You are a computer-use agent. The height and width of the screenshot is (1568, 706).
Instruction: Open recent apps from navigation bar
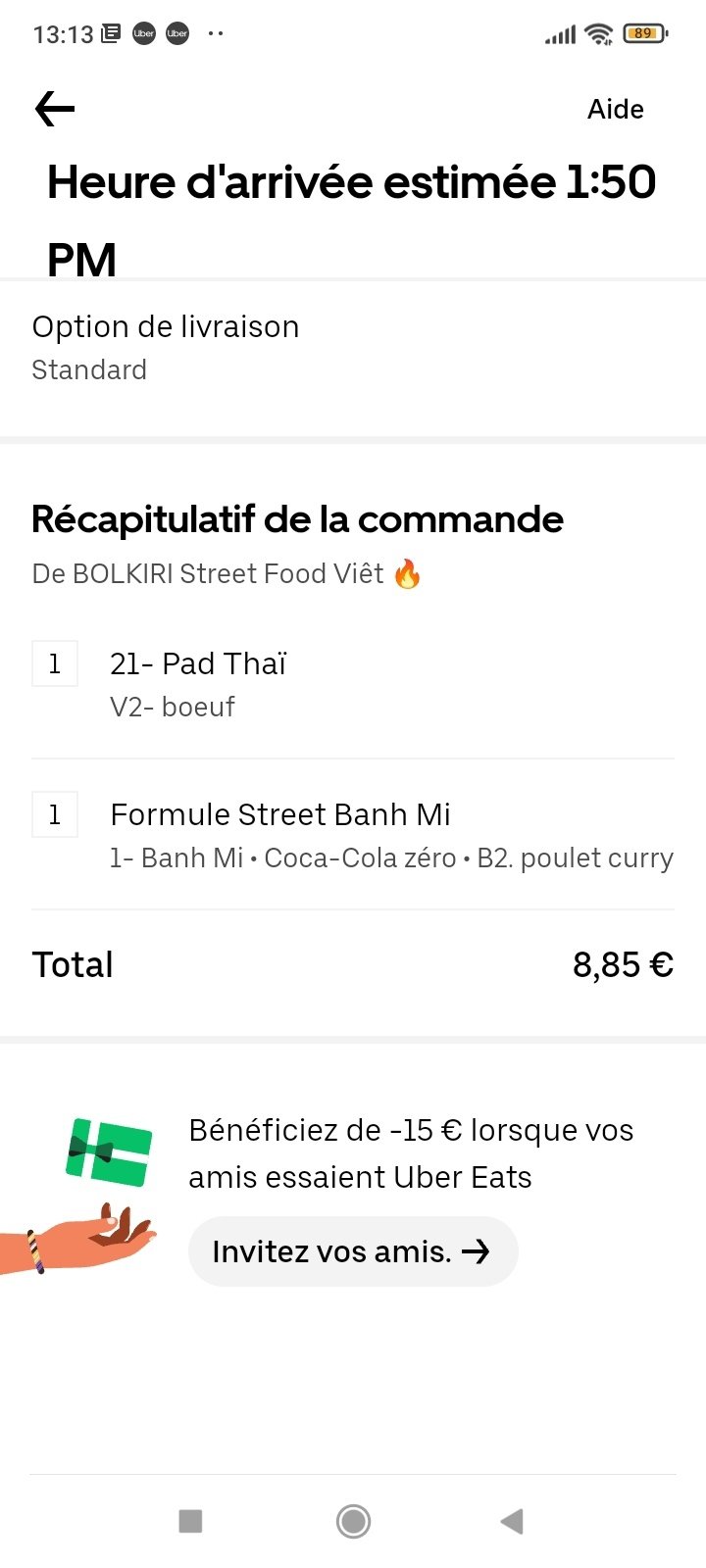[190, 1521]
